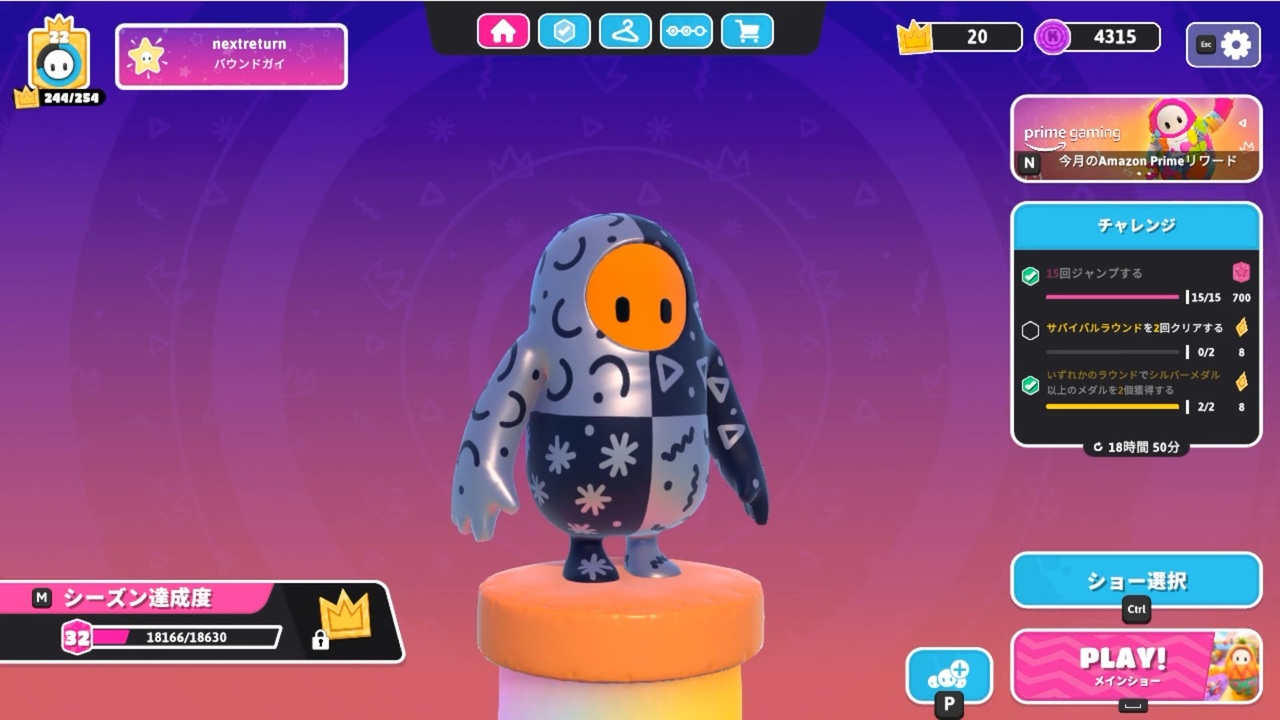Open the hanger customization tab
The width and height of the screenshot is (1280, 720).
pyautogui.click(x=625, y=31)
